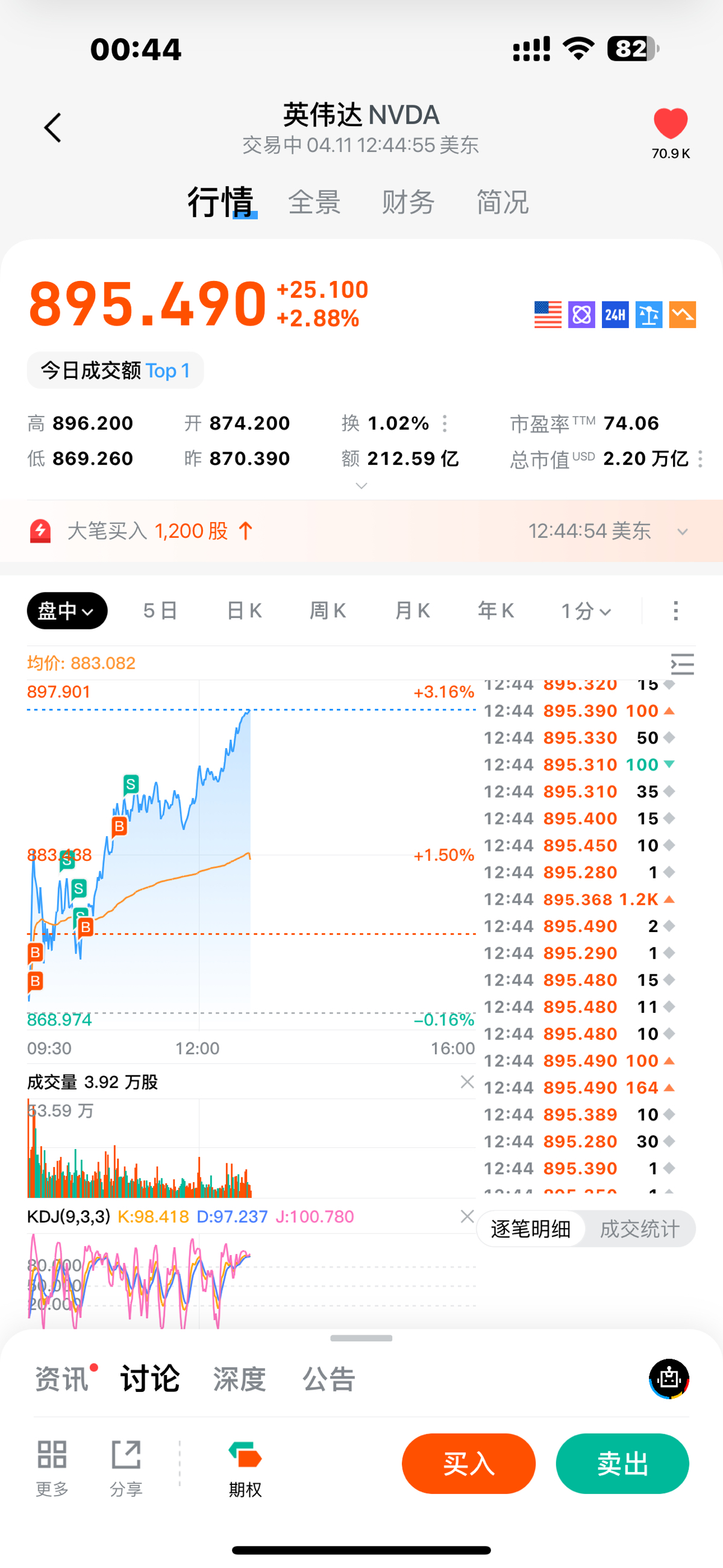
Task: Switch chart to 5日 view
Action: [x=160, y=611]
